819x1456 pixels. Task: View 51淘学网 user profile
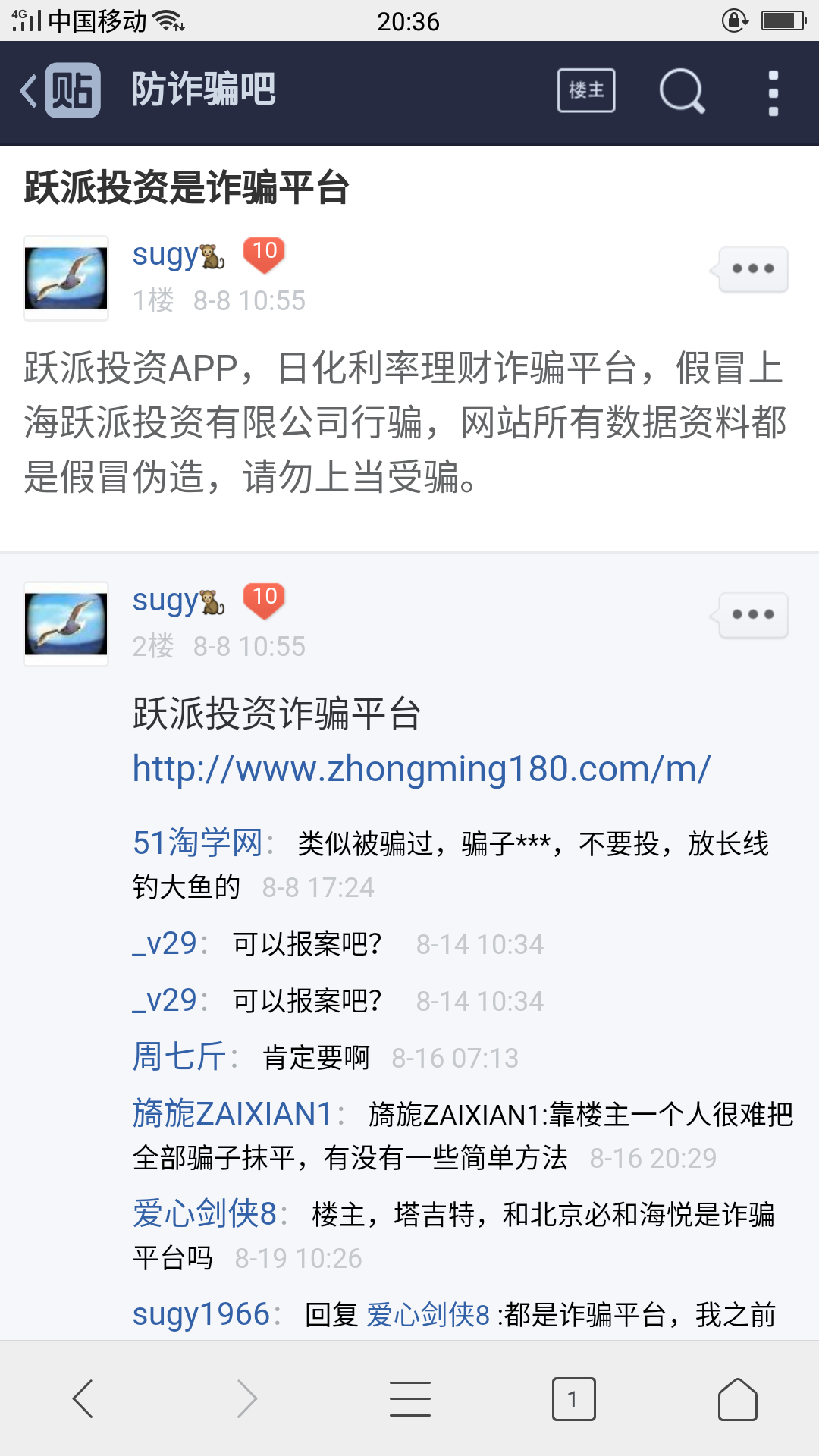point(198,843)
